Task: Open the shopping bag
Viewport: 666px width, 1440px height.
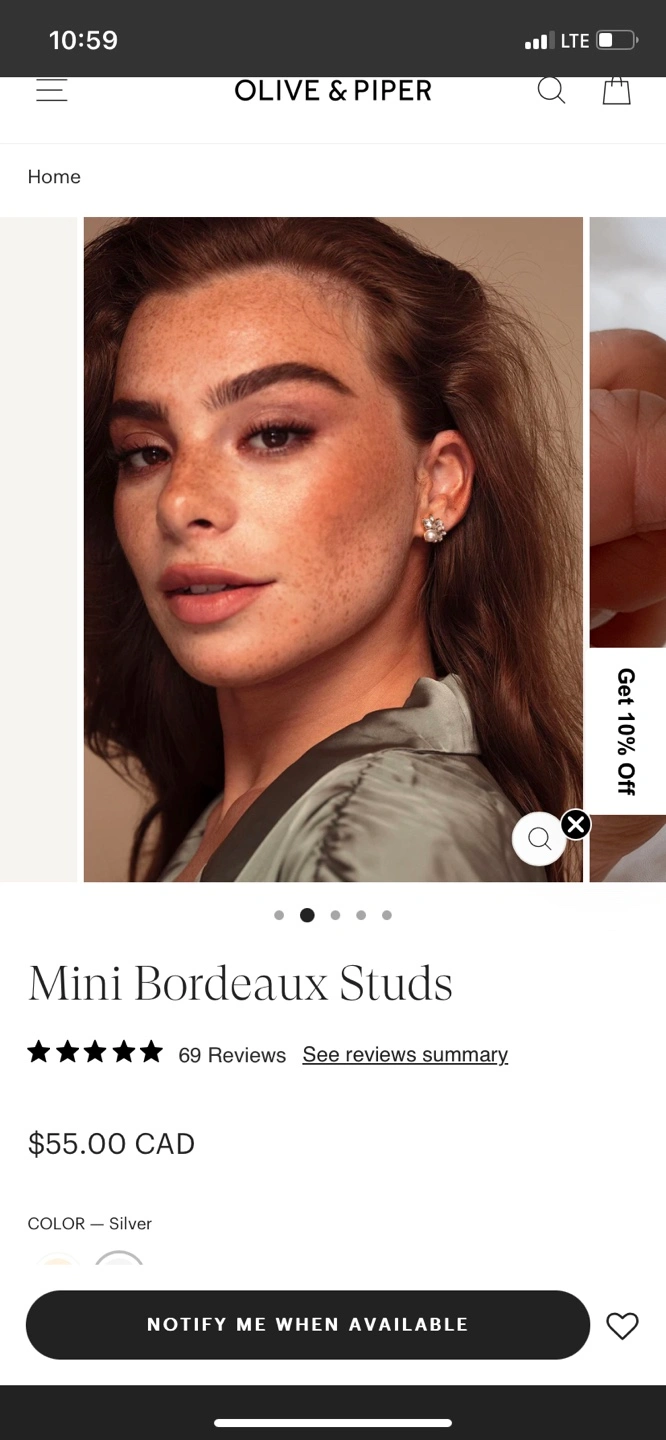Action: click(616, 90)
